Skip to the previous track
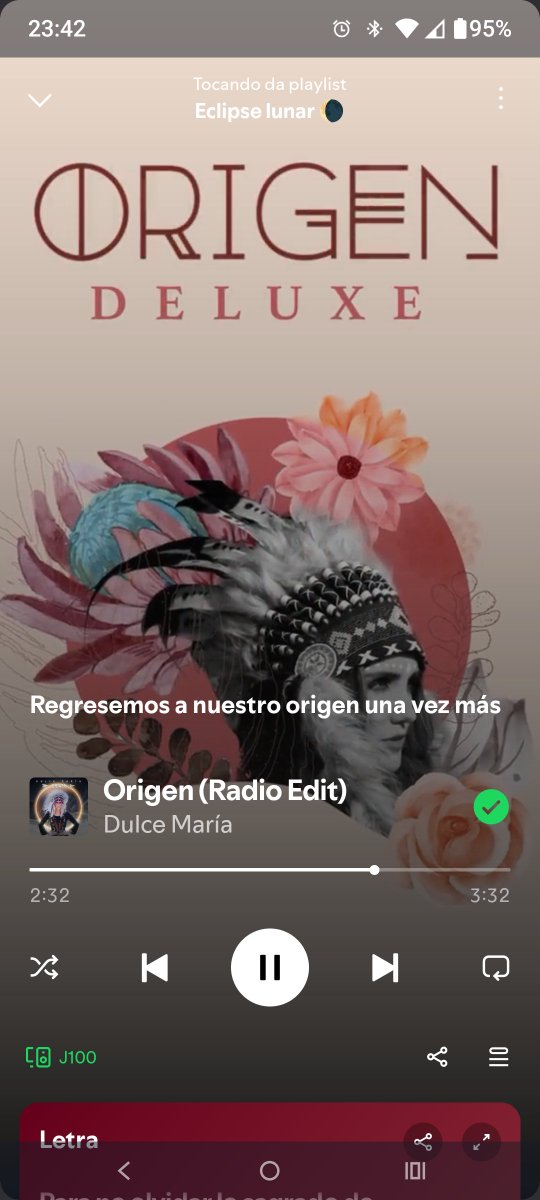Image resolution: width=540 pixels, height=1200 pixels. click(x=155, y=967)
